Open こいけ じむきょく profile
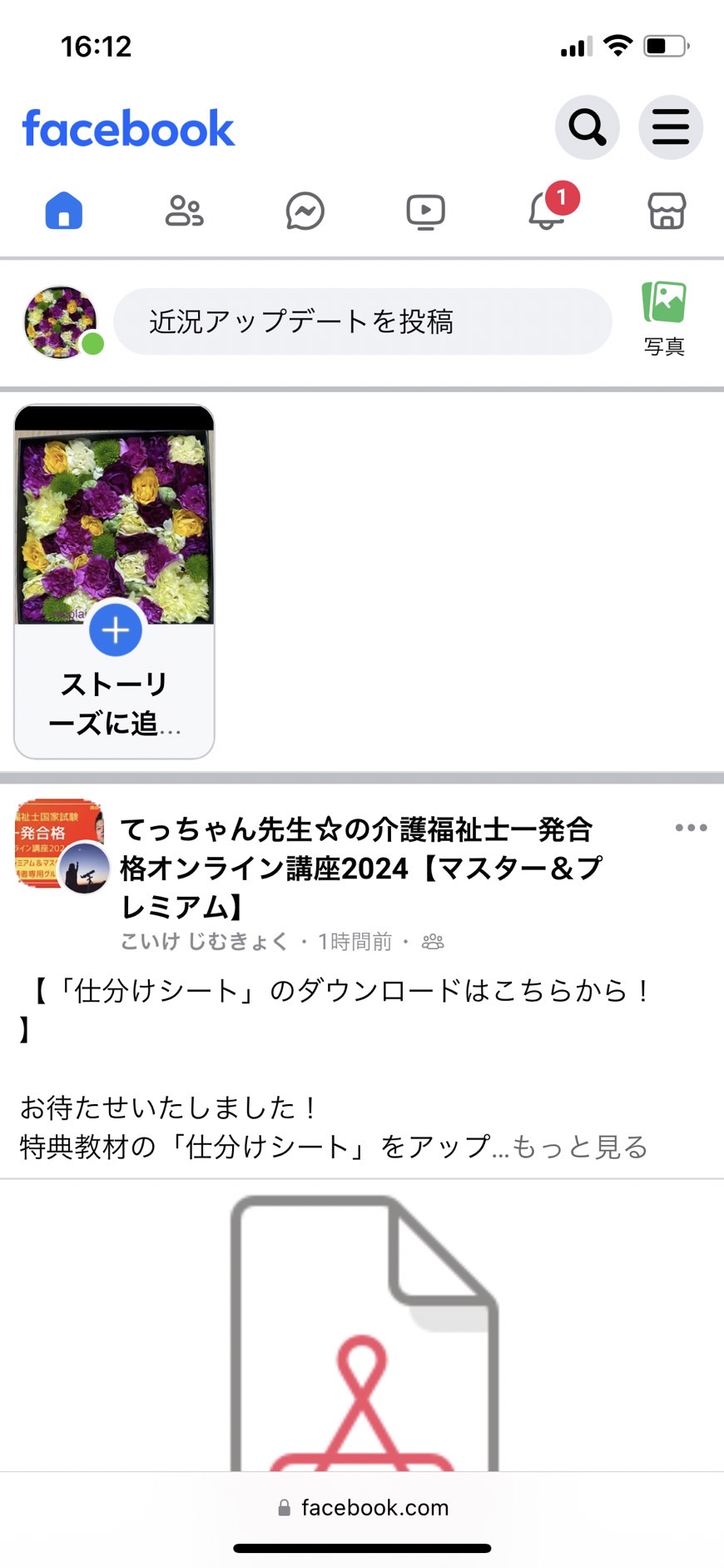This screenshot has width=724, height=1568. (x=204, y=942)
